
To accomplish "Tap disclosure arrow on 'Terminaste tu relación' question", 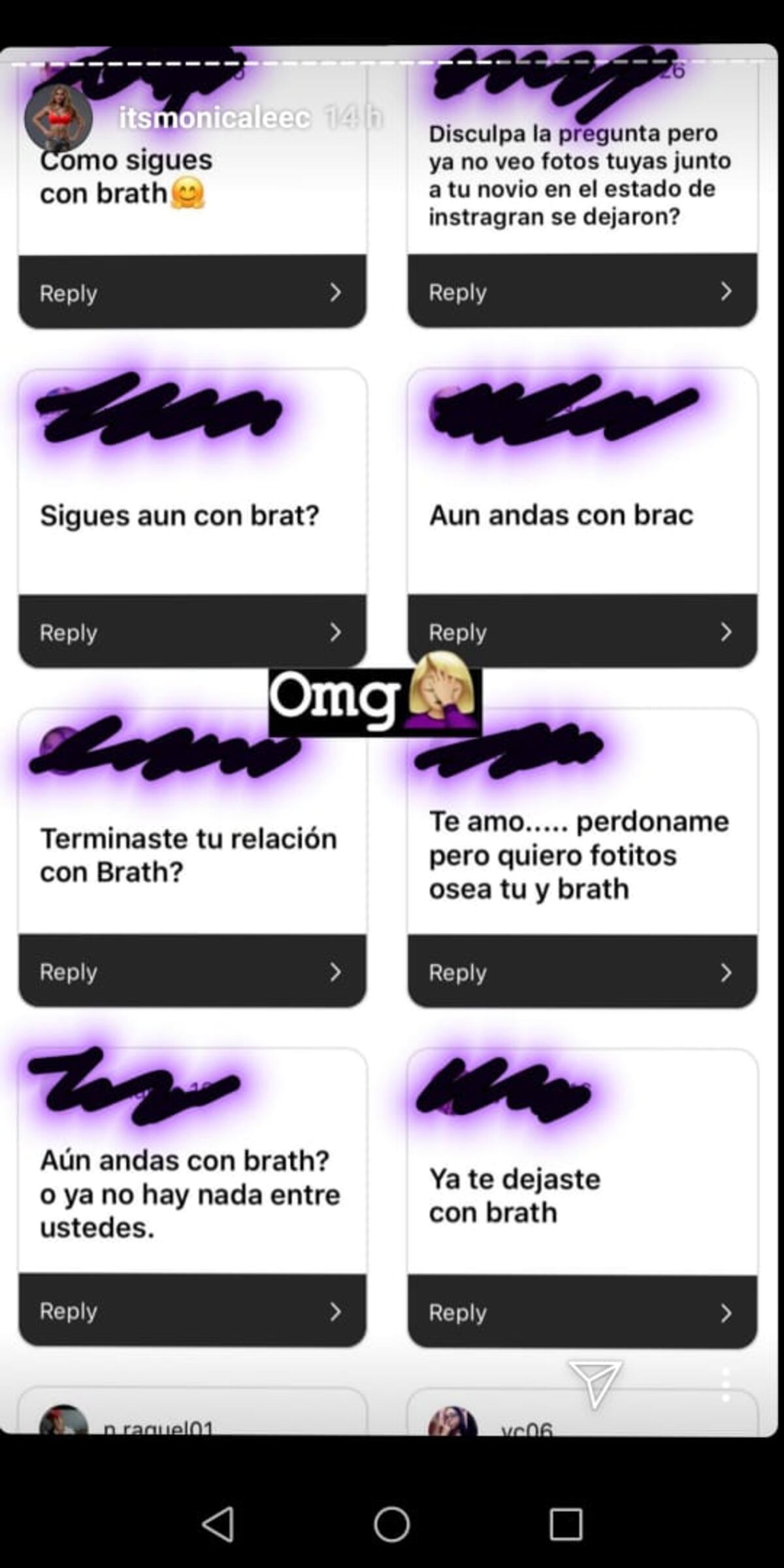I will point(335,973).
